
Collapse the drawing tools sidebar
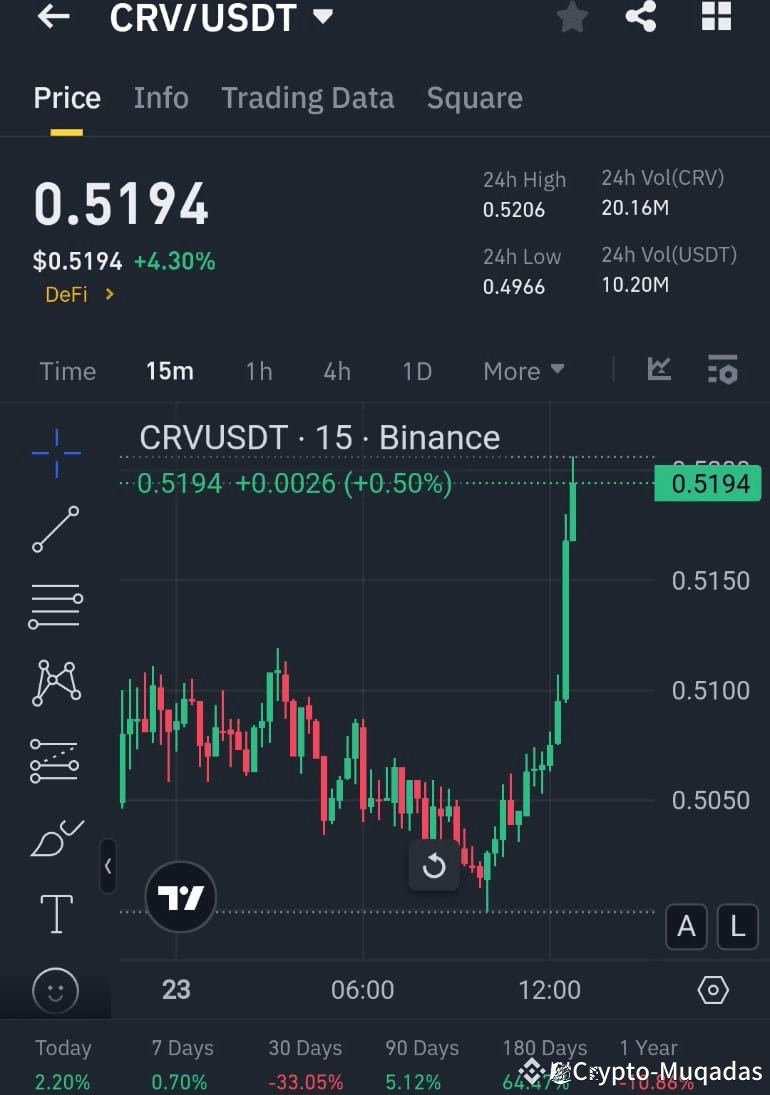click(x=108, y=866)
